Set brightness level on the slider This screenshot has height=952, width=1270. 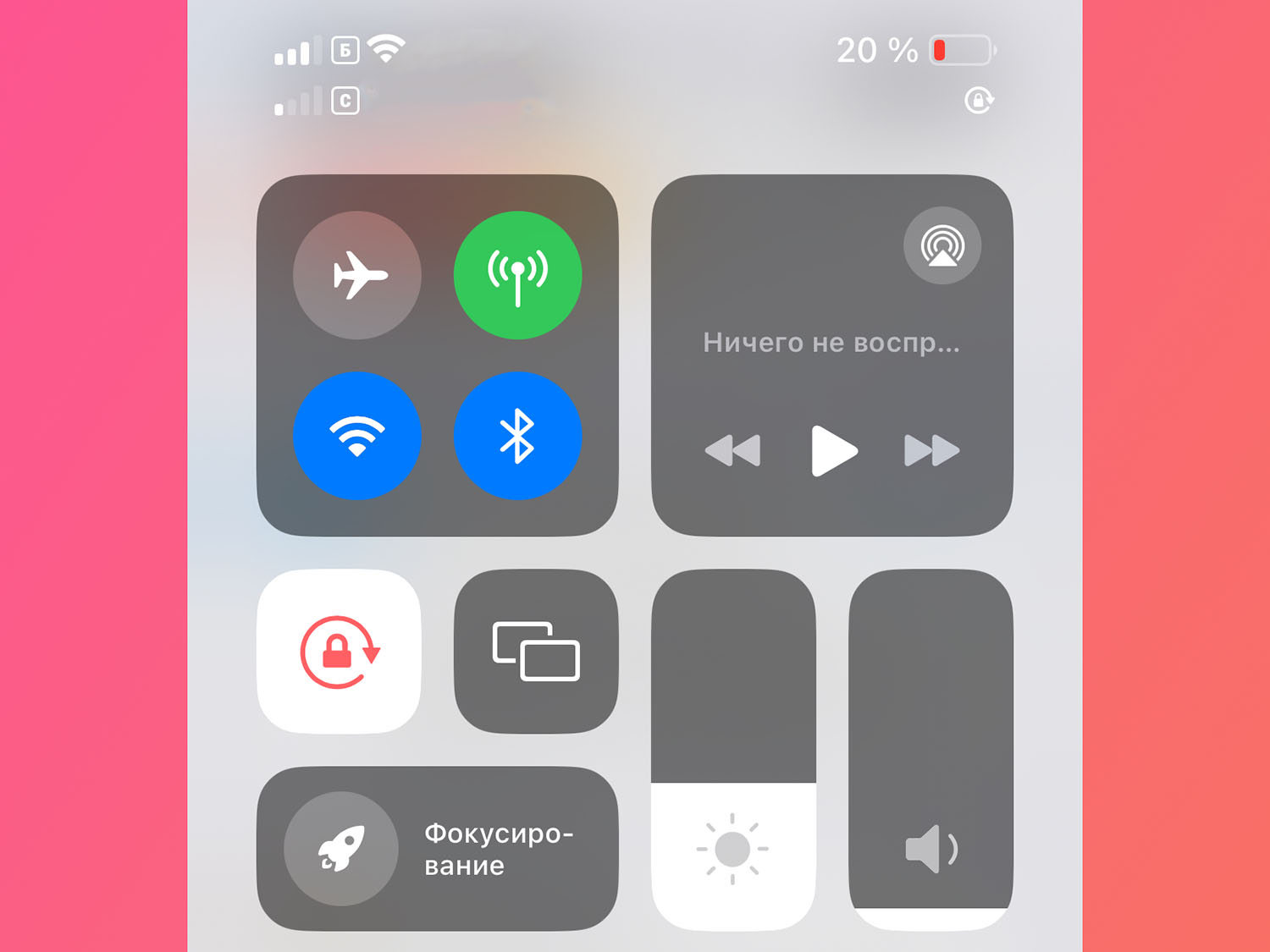[733, 750]
